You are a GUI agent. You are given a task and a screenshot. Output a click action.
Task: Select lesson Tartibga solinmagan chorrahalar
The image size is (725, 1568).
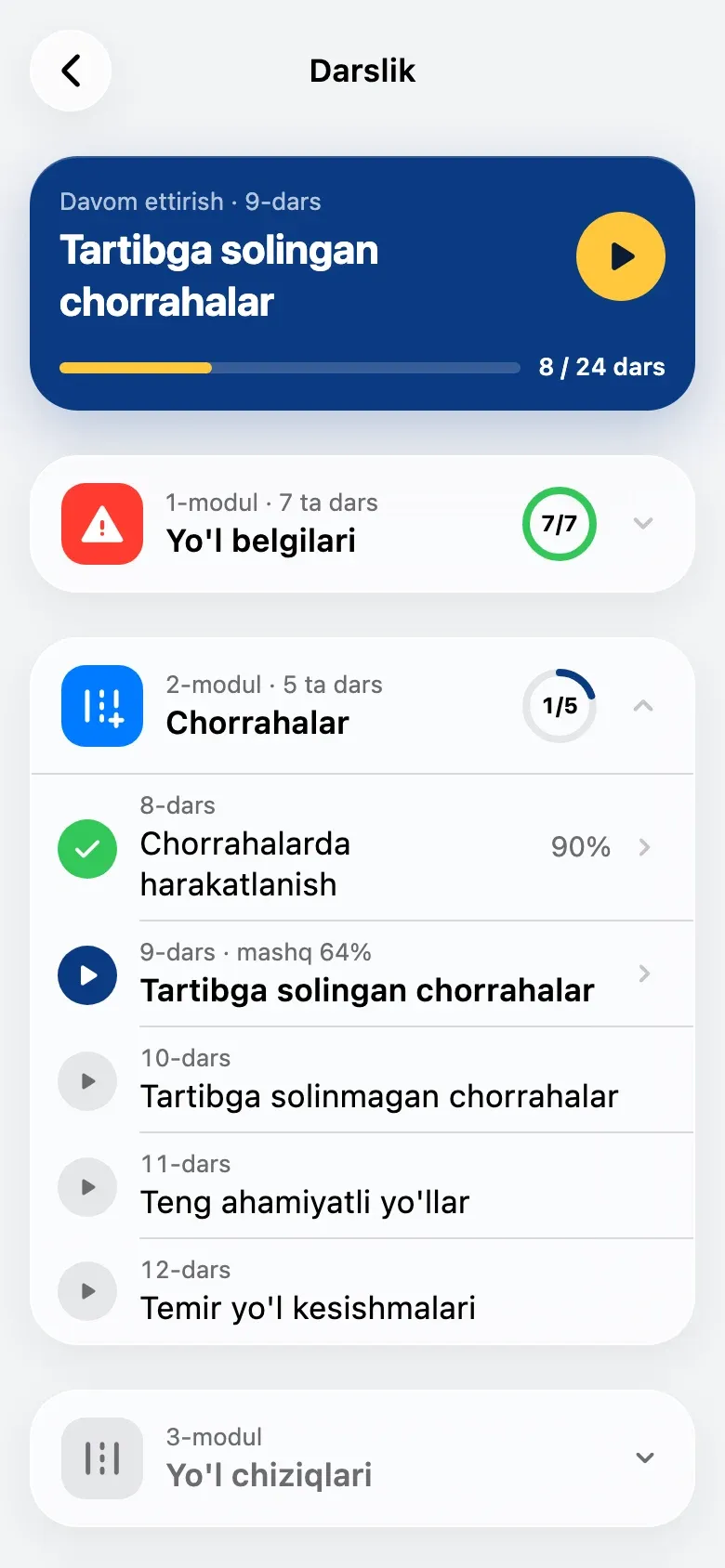pos(362,1080)
